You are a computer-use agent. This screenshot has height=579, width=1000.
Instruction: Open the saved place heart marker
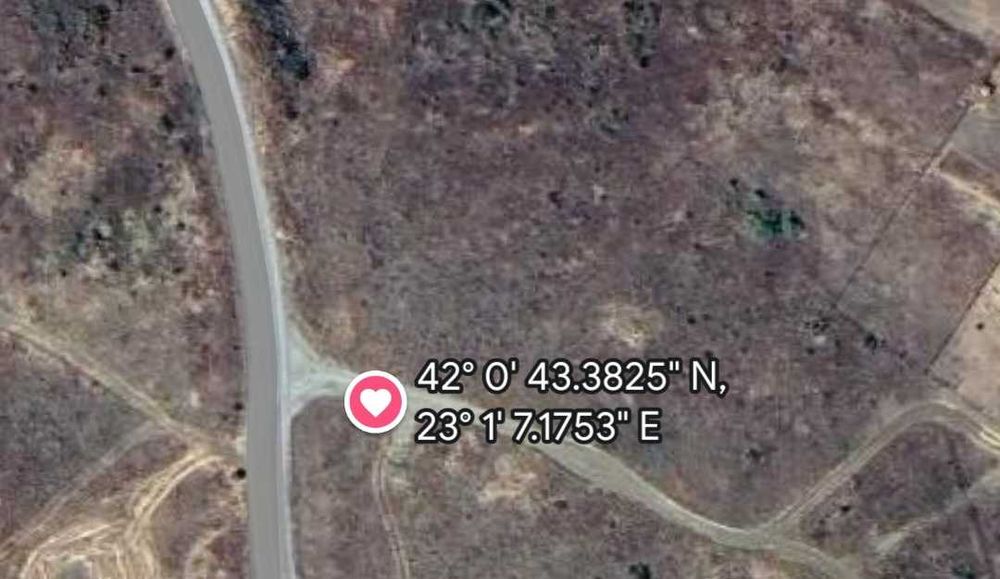(375, 402)
